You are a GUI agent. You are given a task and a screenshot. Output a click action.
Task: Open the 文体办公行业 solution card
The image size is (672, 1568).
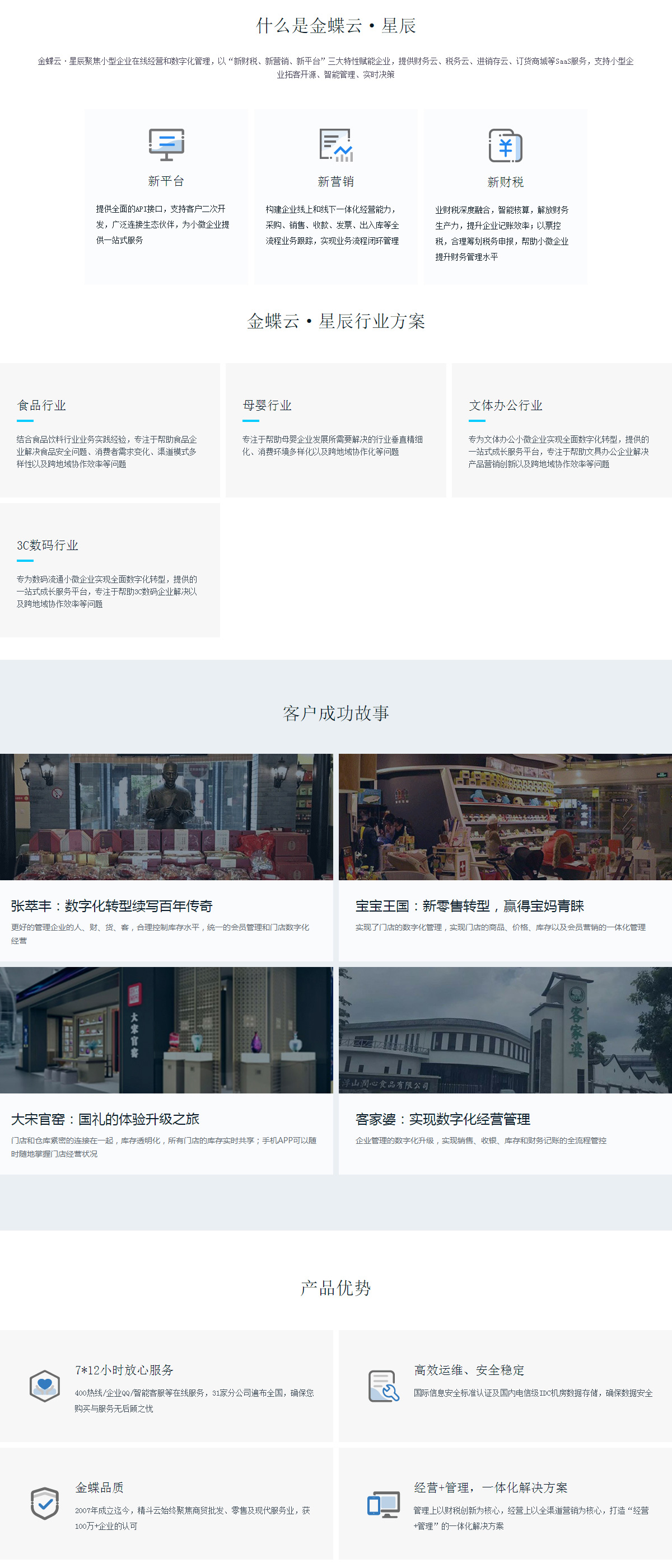click(x=561, y=430)
